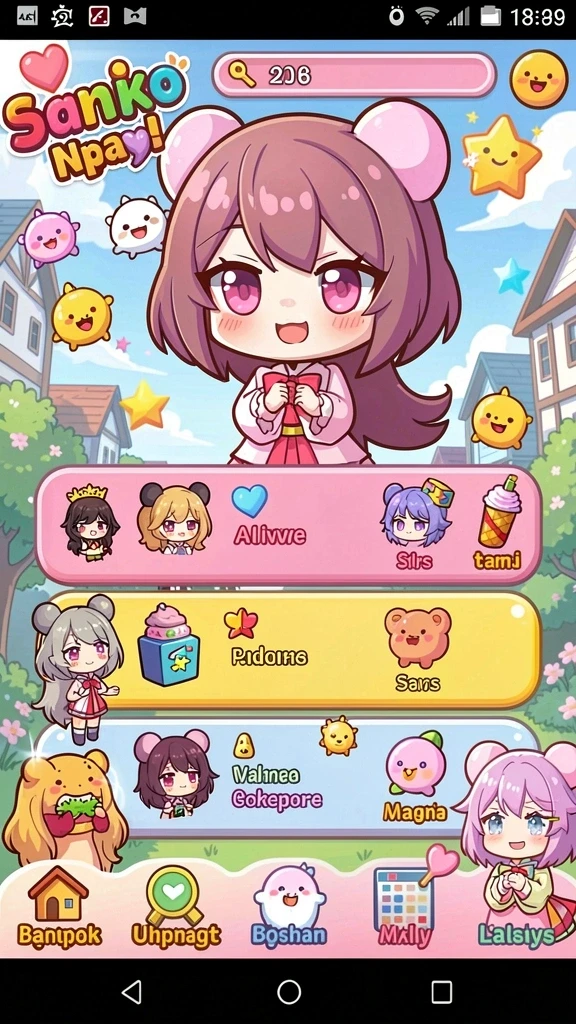Switch to the Mxlly calendar tab
The image size is (576, 1024).
pos(405,908)
